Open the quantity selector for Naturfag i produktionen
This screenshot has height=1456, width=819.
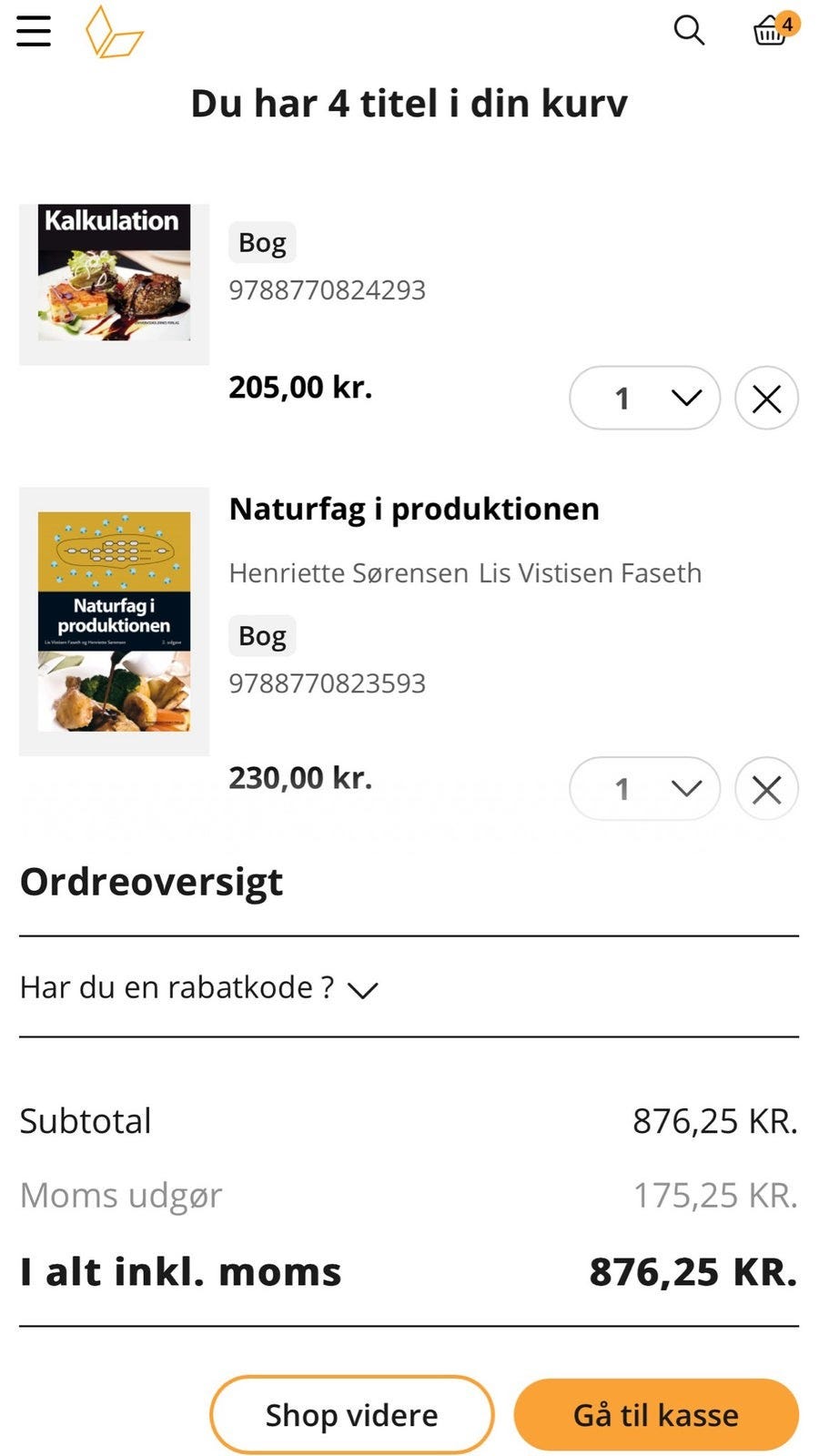point(644,789)
